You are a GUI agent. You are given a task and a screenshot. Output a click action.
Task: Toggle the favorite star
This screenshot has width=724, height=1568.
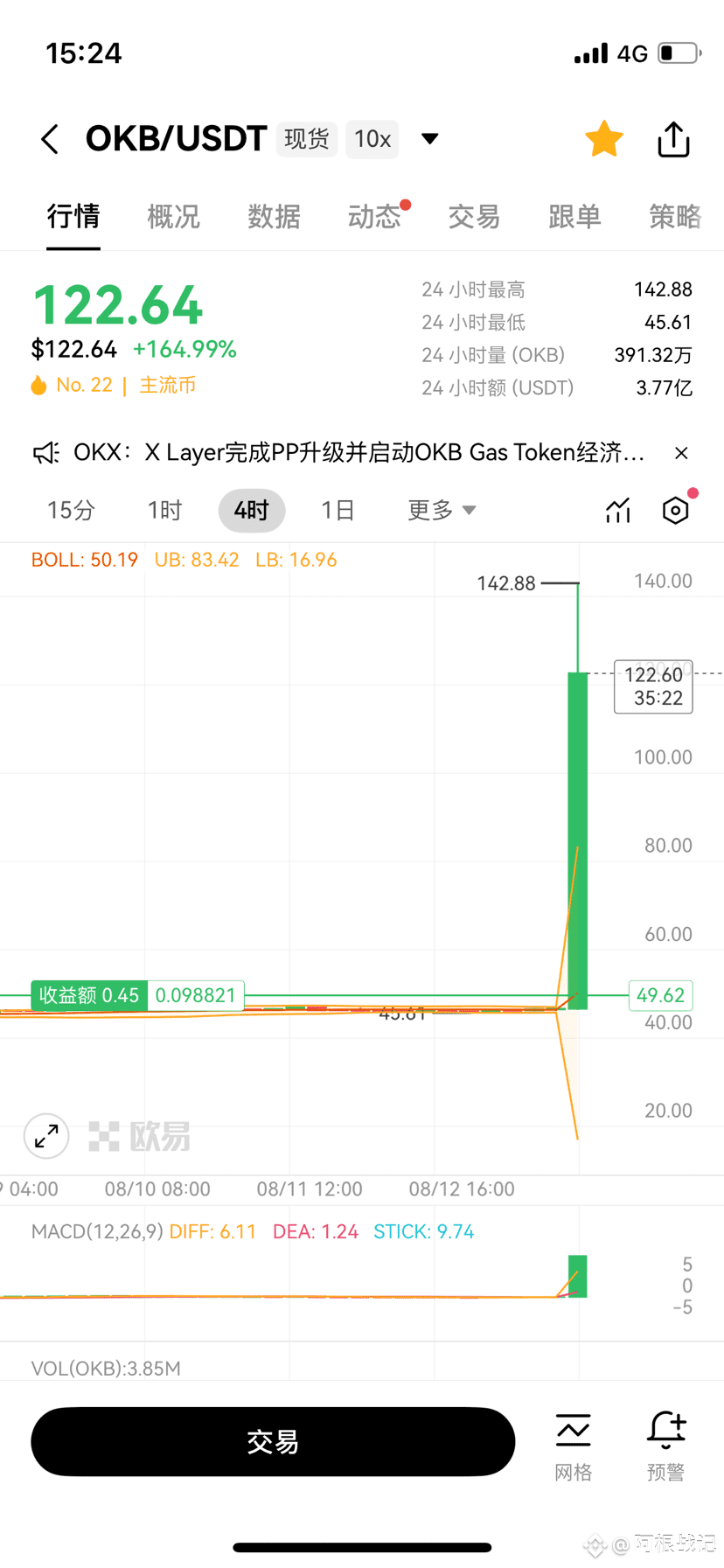pos(604,140)
